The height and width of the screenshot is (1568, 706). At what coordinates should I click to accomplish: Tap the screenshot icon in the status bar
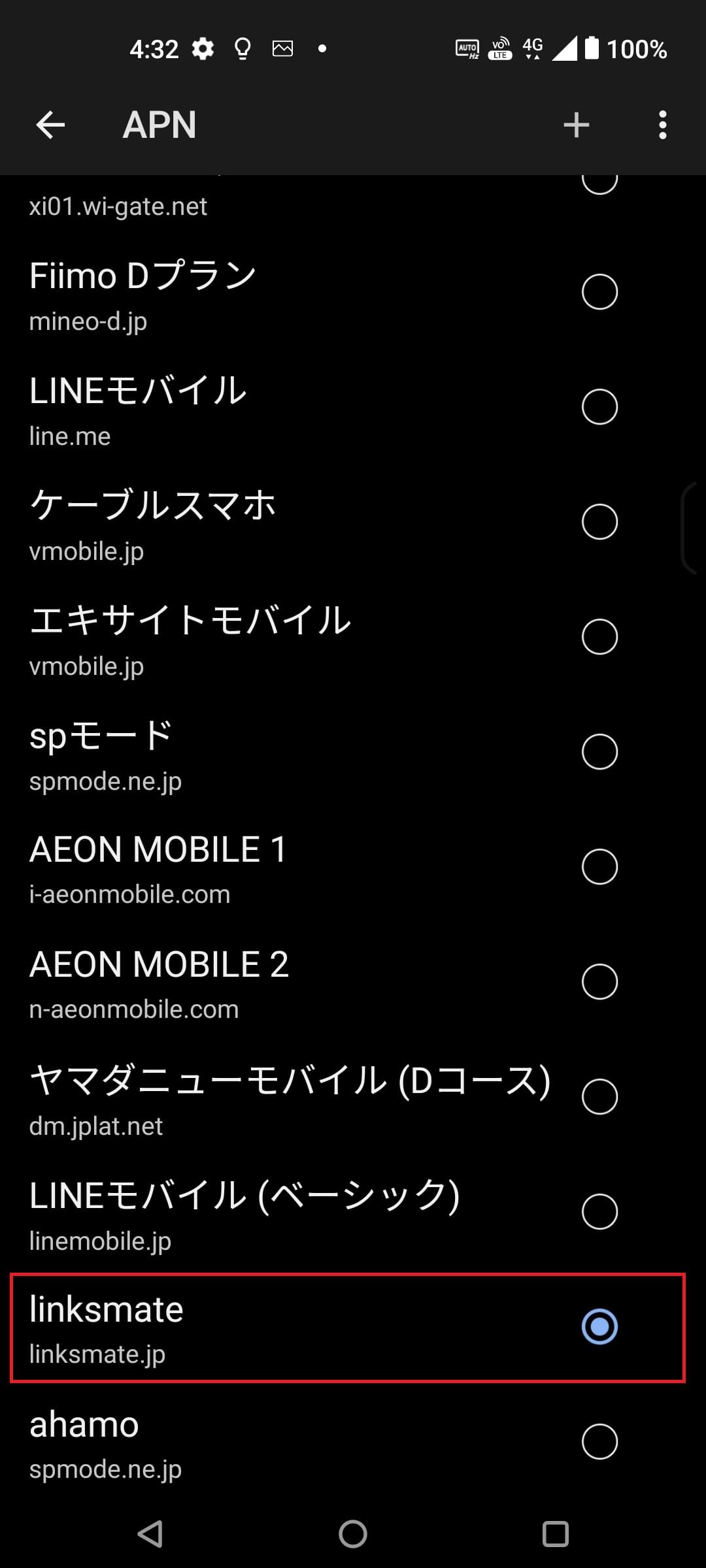click(281, 48)
